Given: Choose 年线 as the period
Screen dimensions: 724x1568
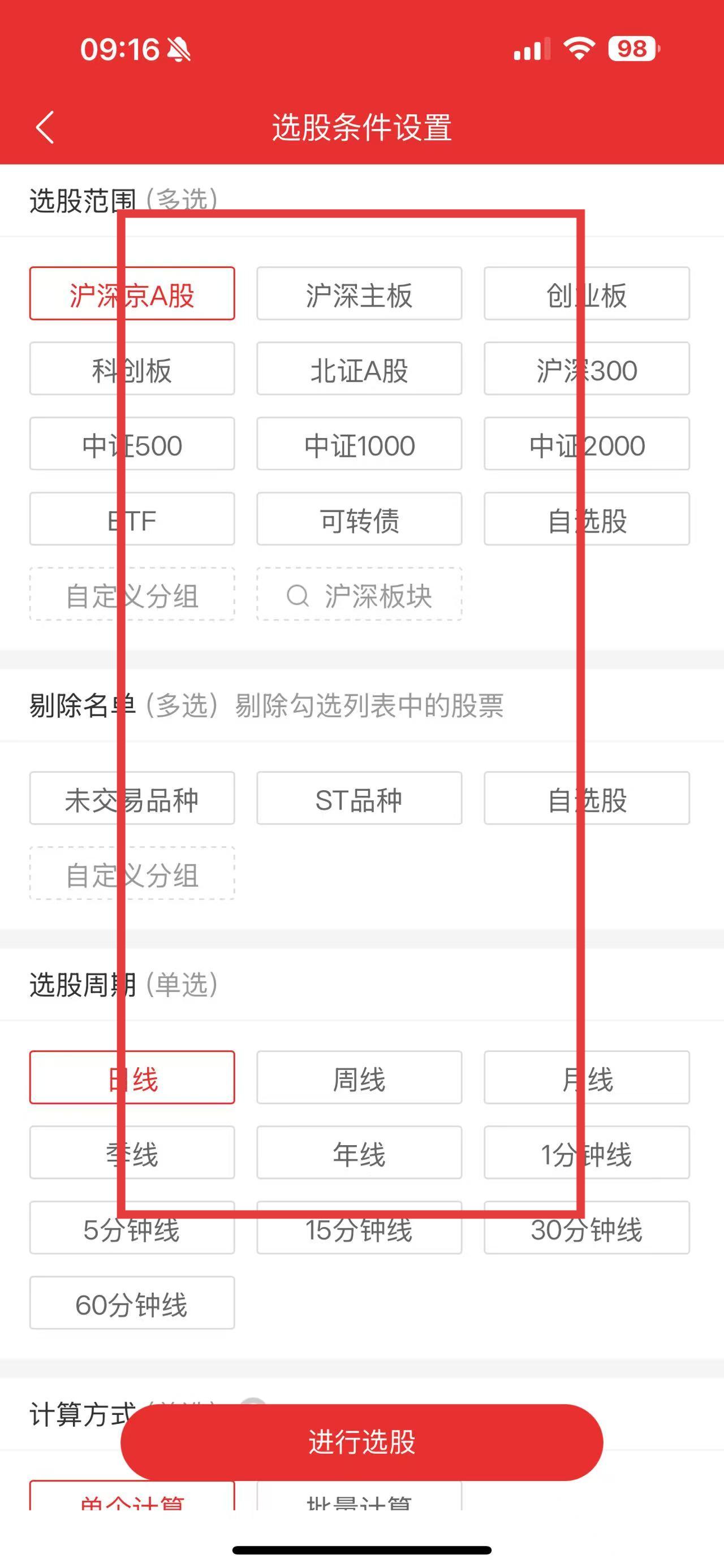Looking at the screenshot, I should (x=359, y=1153).
